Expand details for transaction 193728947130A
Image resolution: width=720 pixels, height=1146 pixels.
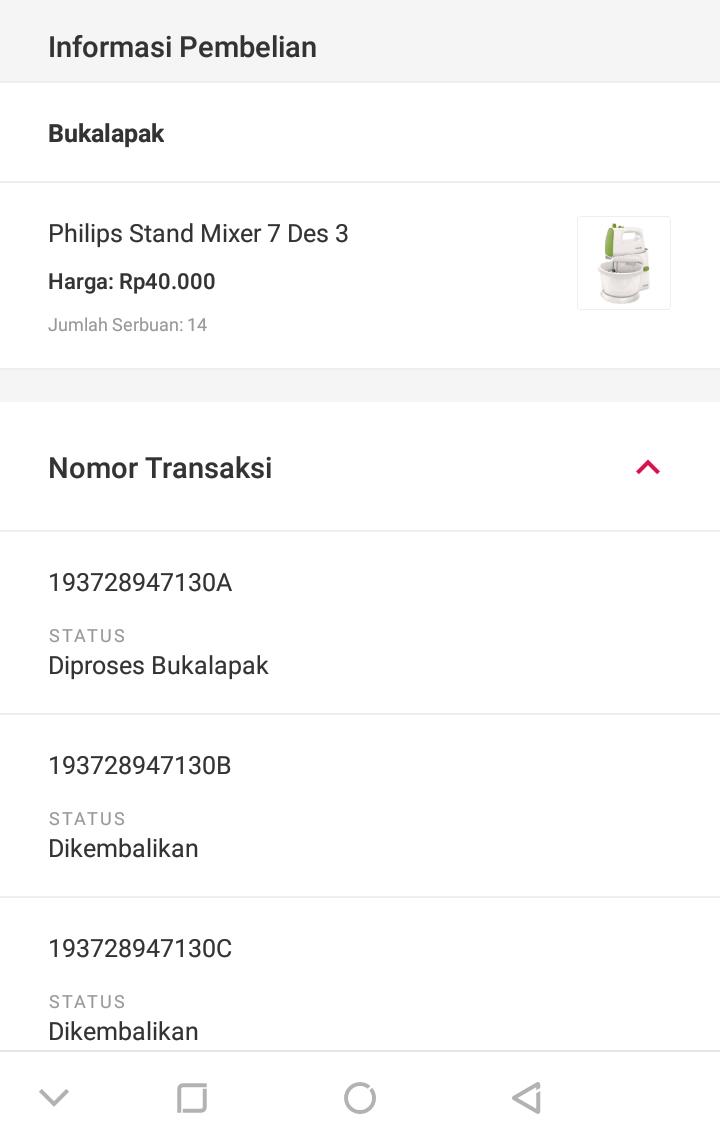139,583
